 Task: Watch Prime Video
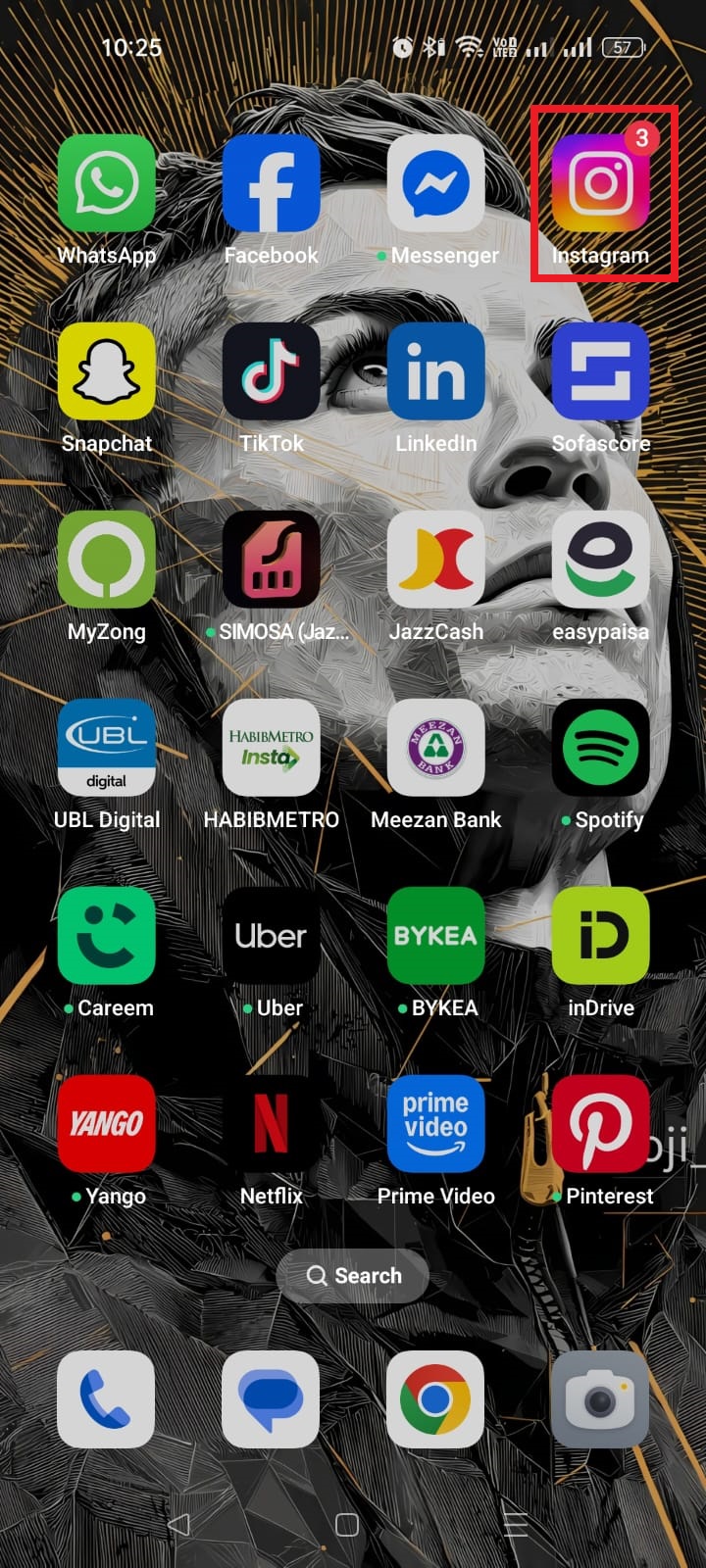click(x=436, y=1124)
